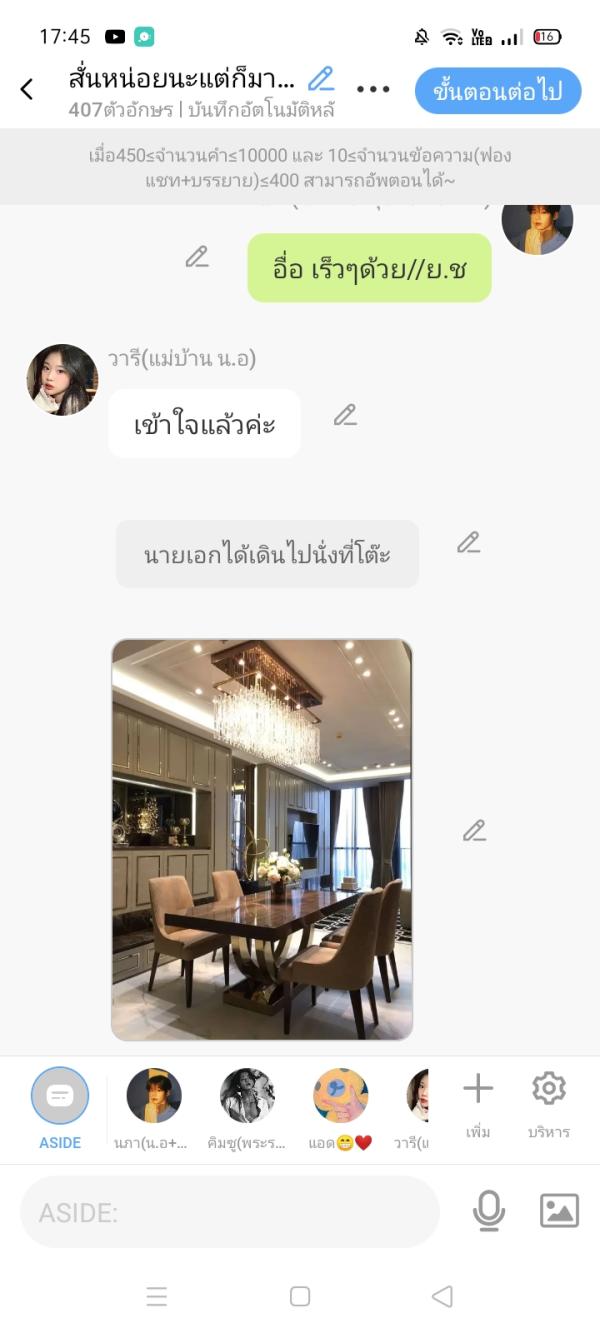Tap the microphone voice input

point(488,1212)
